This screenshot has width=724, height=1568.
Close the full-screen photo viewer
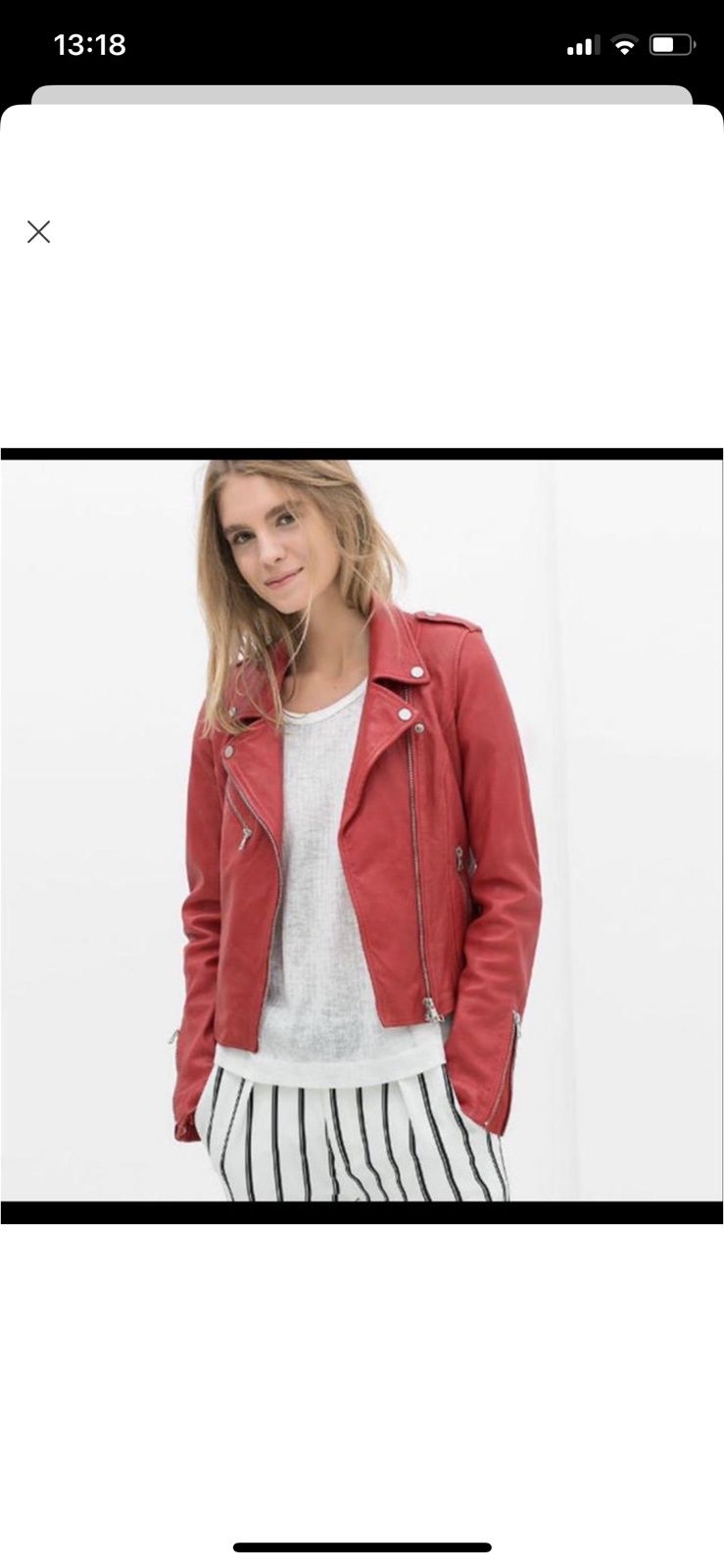pyautogui.click(x=38, y=232)
